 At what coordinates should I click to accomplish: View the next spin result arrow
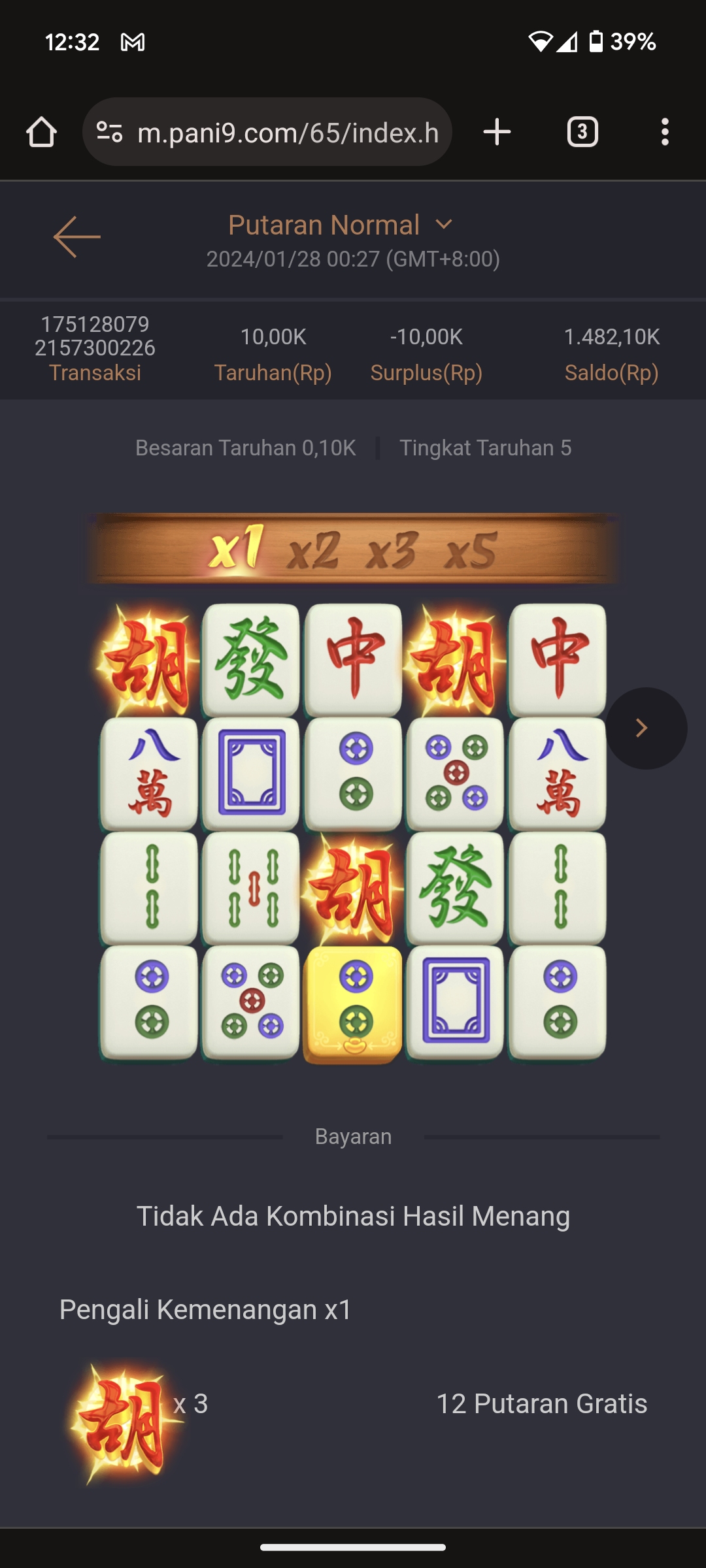point(645,728)
